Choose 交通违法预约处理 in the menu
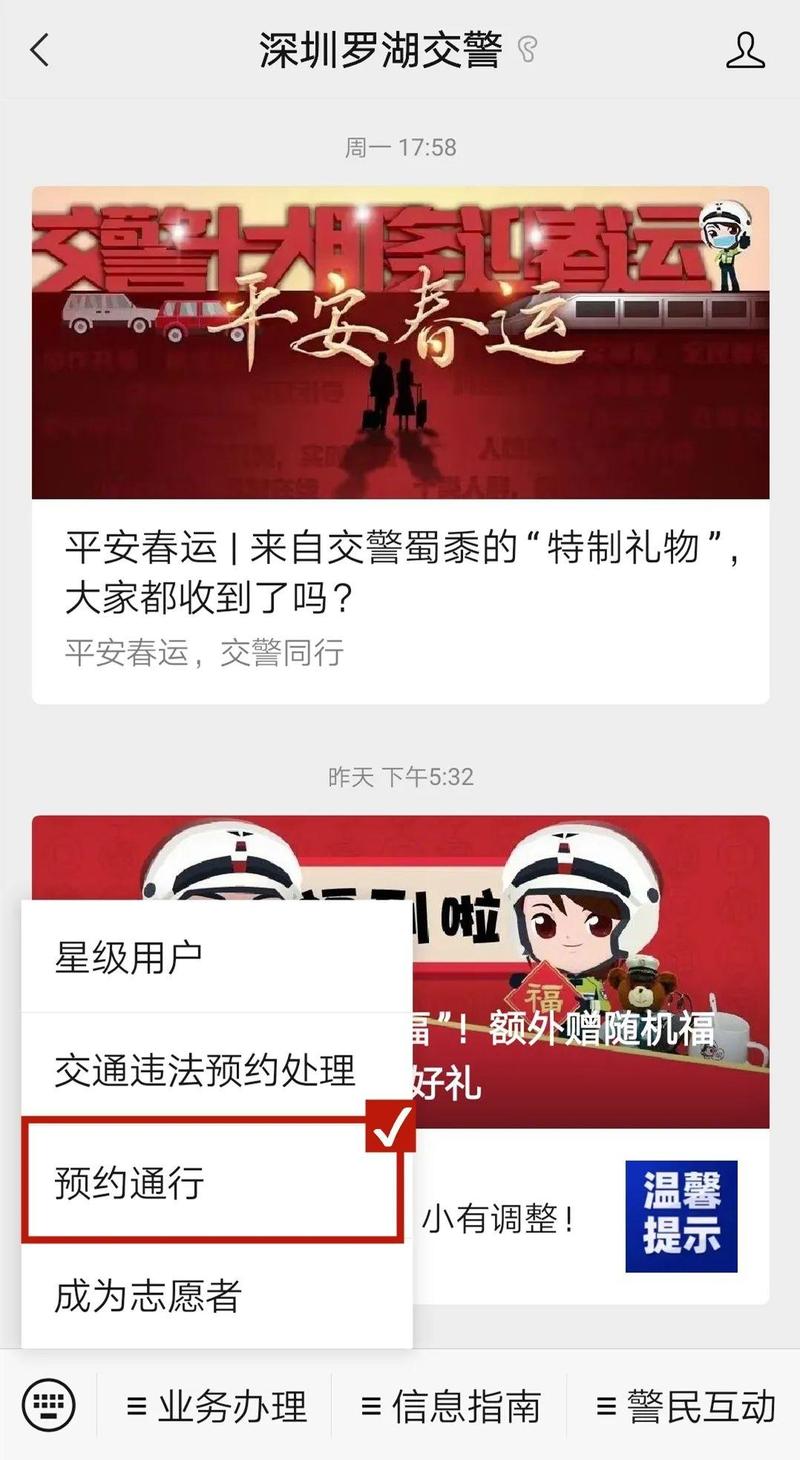This screenshot has height=1460, width=800. [x=216, y=1069]
